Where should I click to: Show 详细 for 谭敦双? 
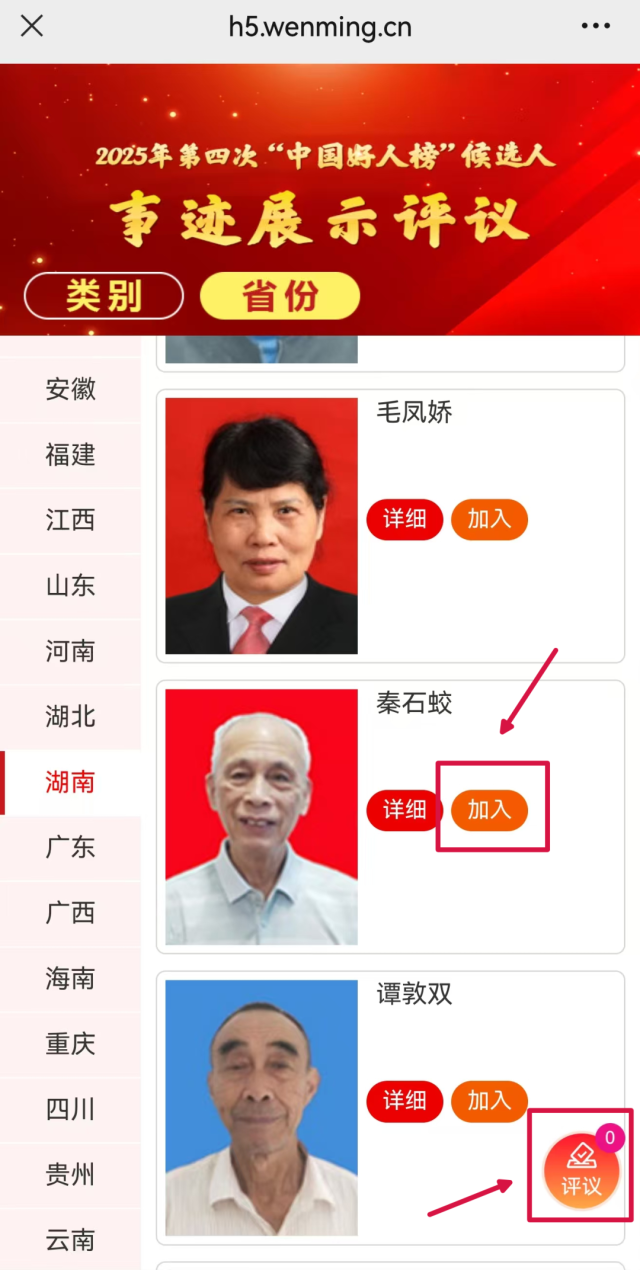[x=404, y=1101]
